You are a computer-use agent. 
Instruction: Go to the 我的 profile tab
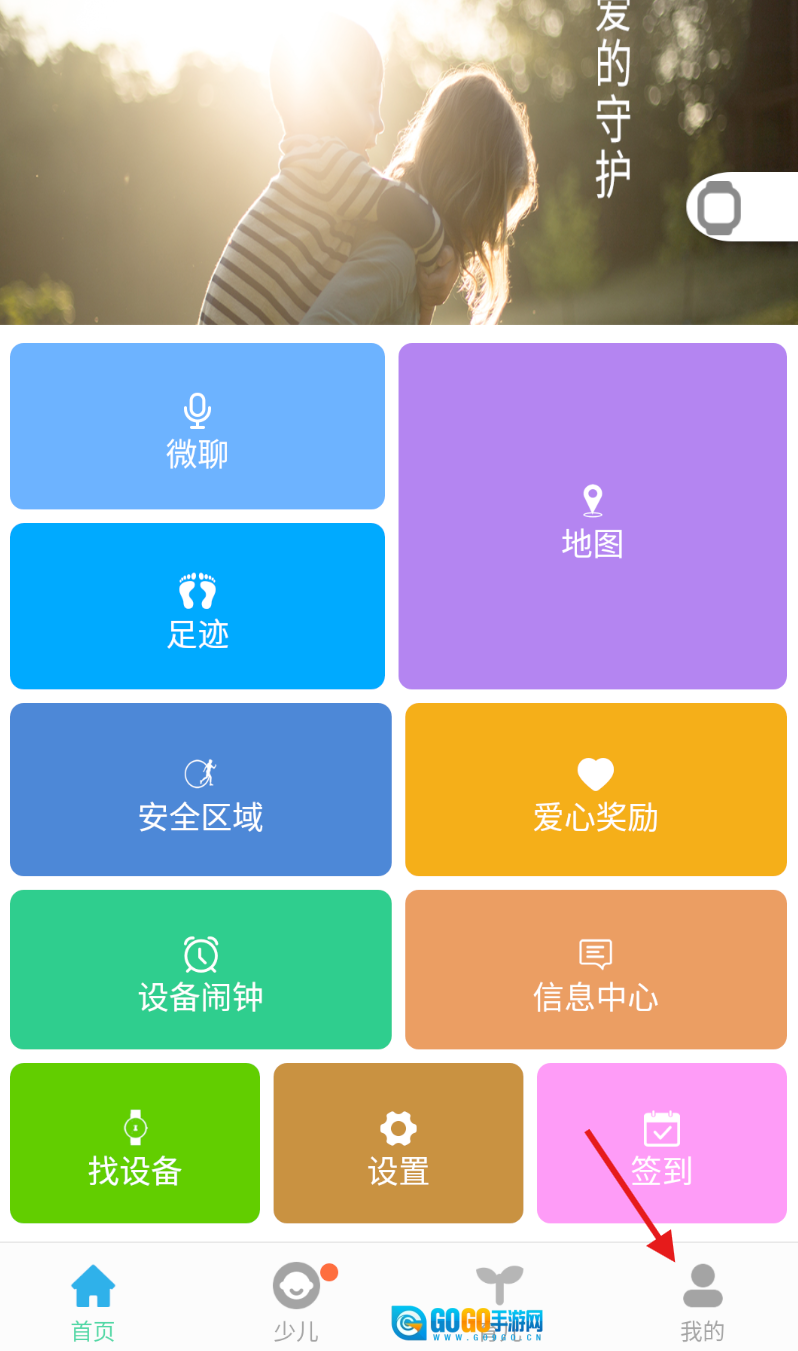pyautogui.click(x=702, y=1301)
